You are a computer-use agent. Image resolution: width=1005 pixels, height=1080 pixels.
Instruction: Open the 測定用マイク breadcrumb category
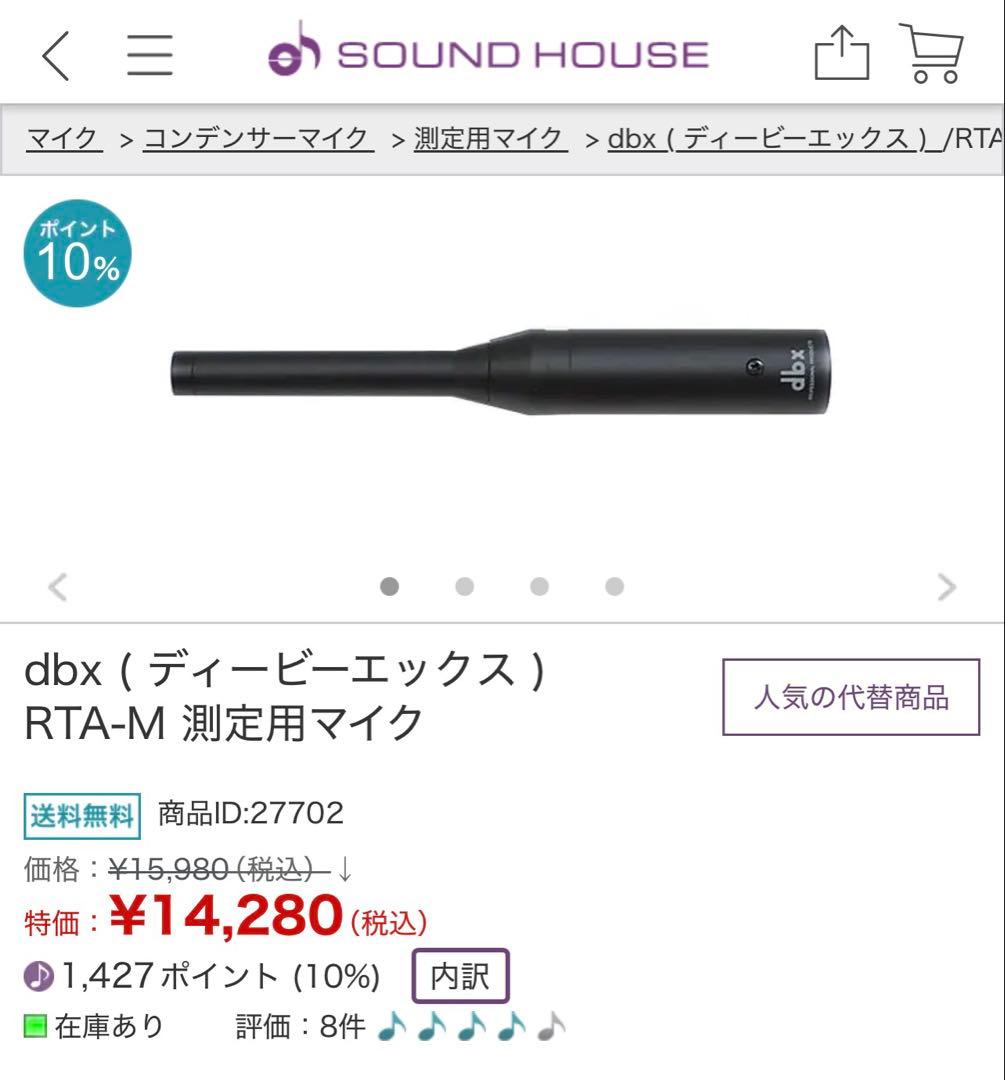pos(490,140)
